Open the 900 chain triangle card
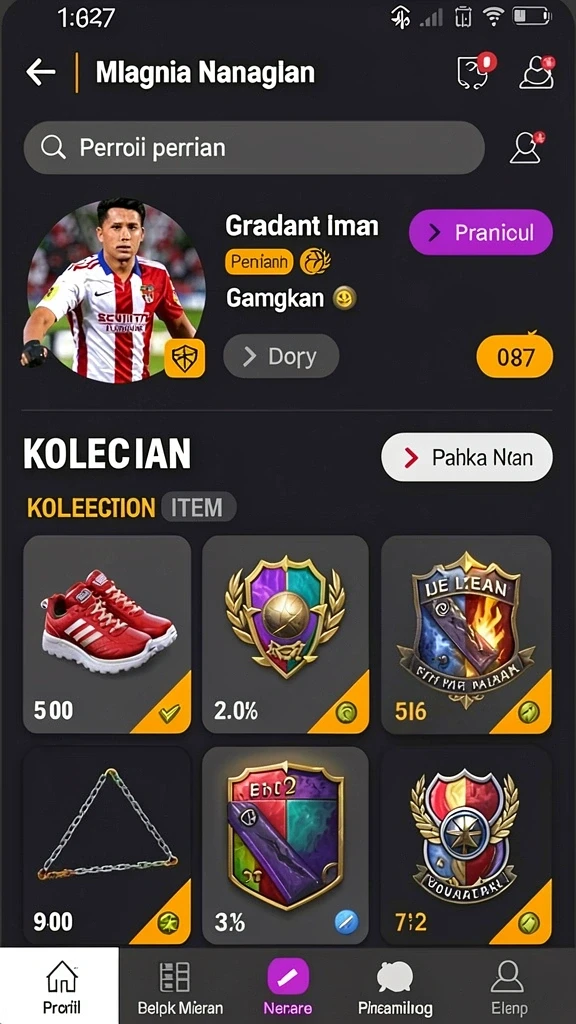Image resolution: width=576 pixels, height=1024 pixels. click(x=107, y=846)
